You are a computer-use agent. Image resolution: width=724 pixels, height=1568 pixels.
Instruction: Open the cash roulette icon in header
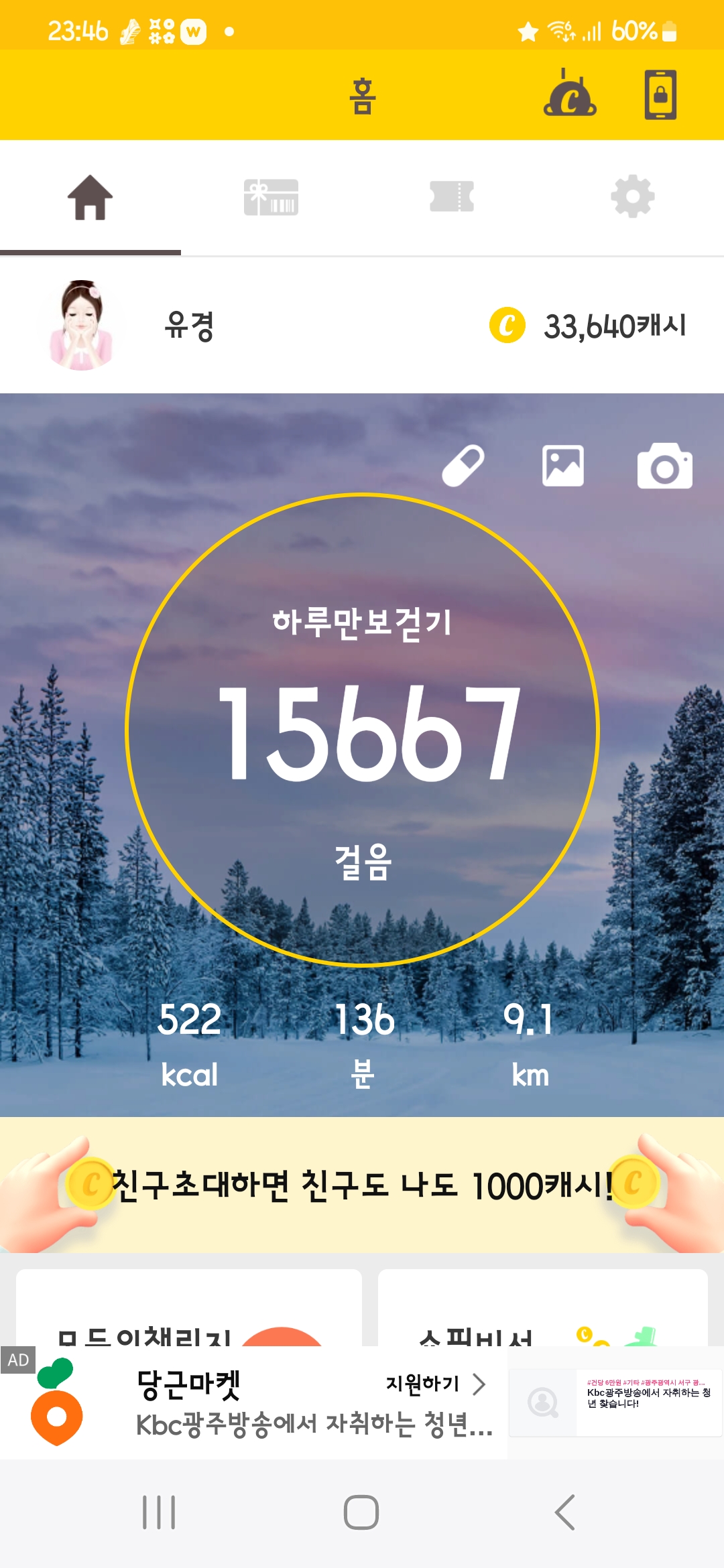[x=569, y=94]
